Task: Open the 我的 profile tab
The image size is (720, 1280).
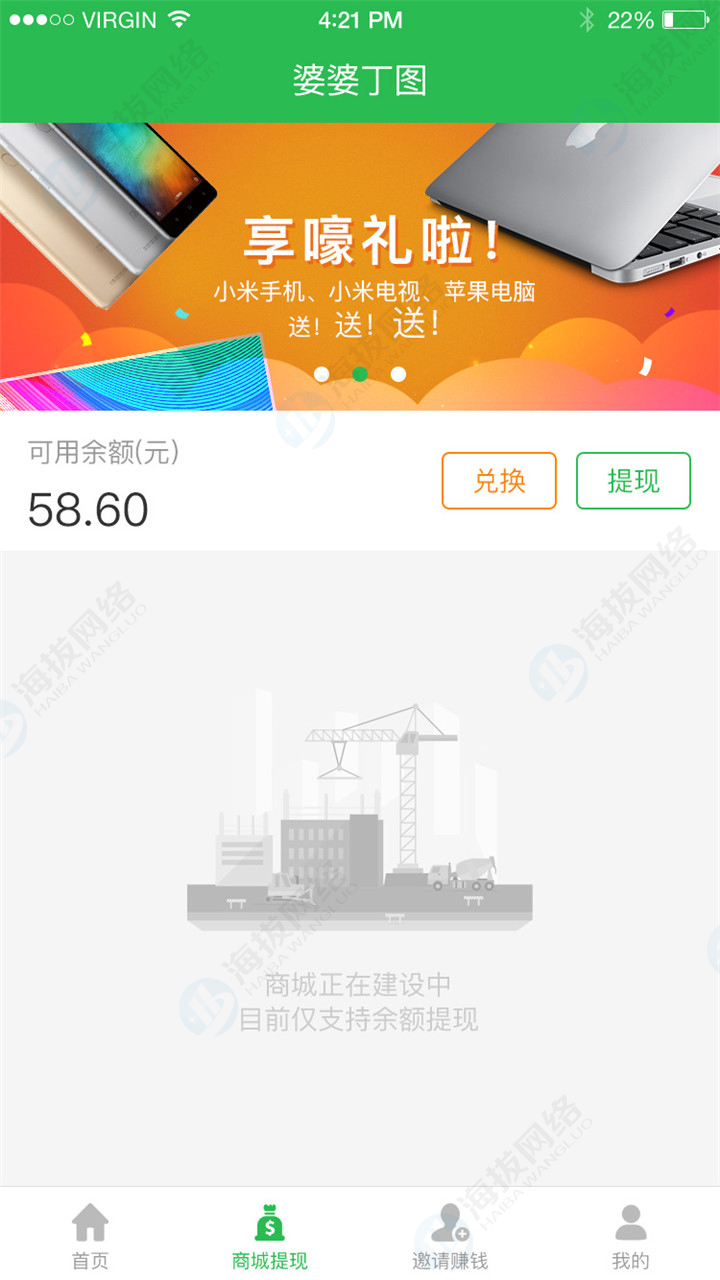Action: (630, 1236)
